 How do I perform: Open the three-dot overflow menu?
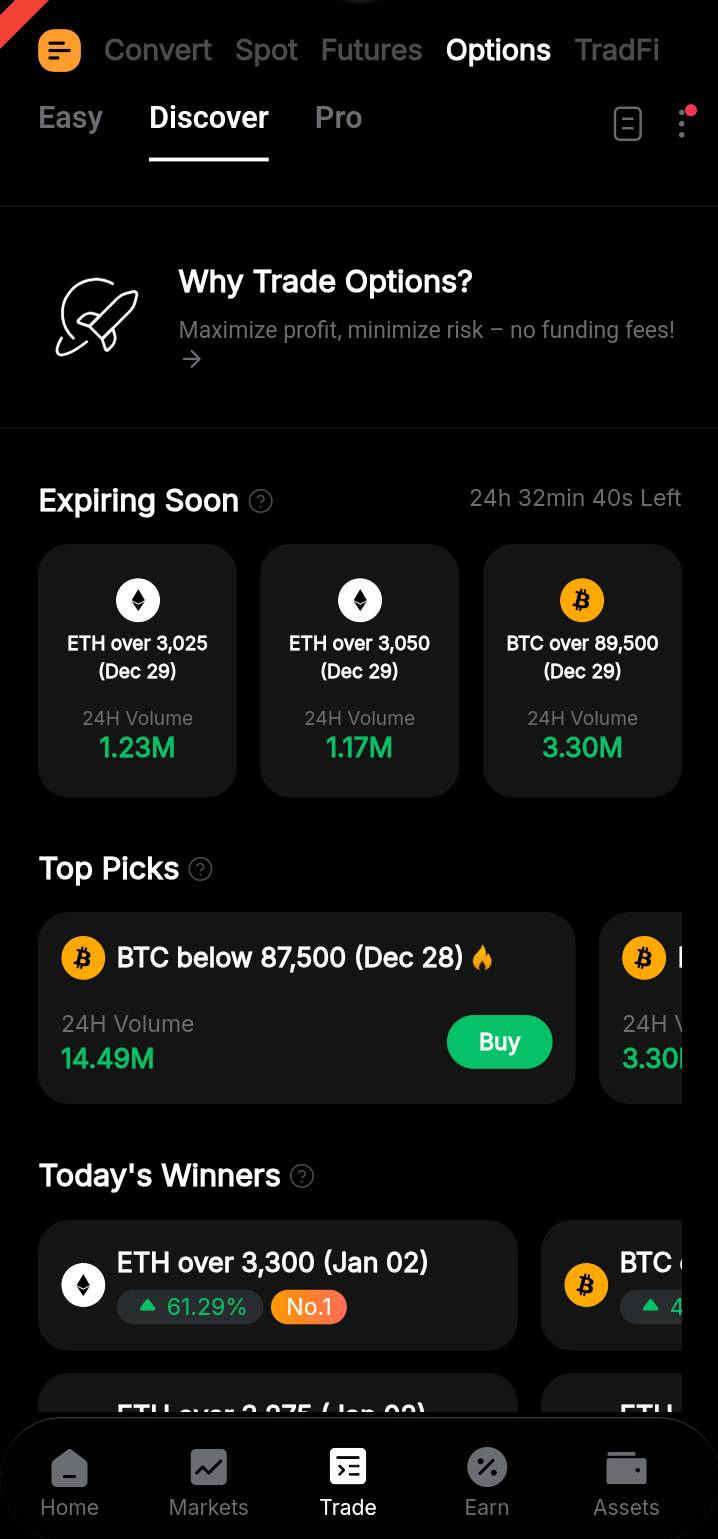click(x=682, y=123)
